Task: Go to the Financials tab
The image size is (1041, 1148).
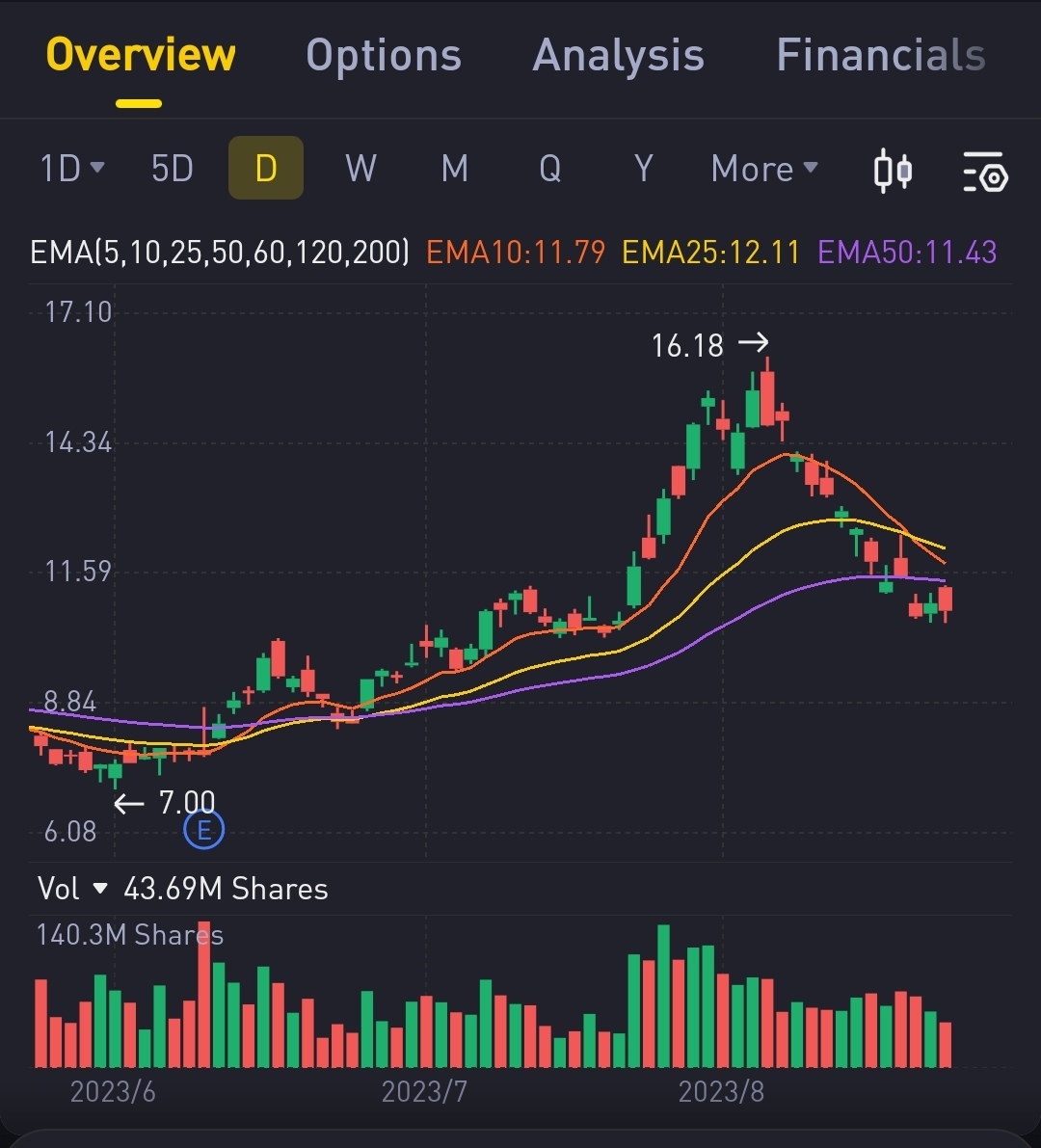Action: [880, 56]
